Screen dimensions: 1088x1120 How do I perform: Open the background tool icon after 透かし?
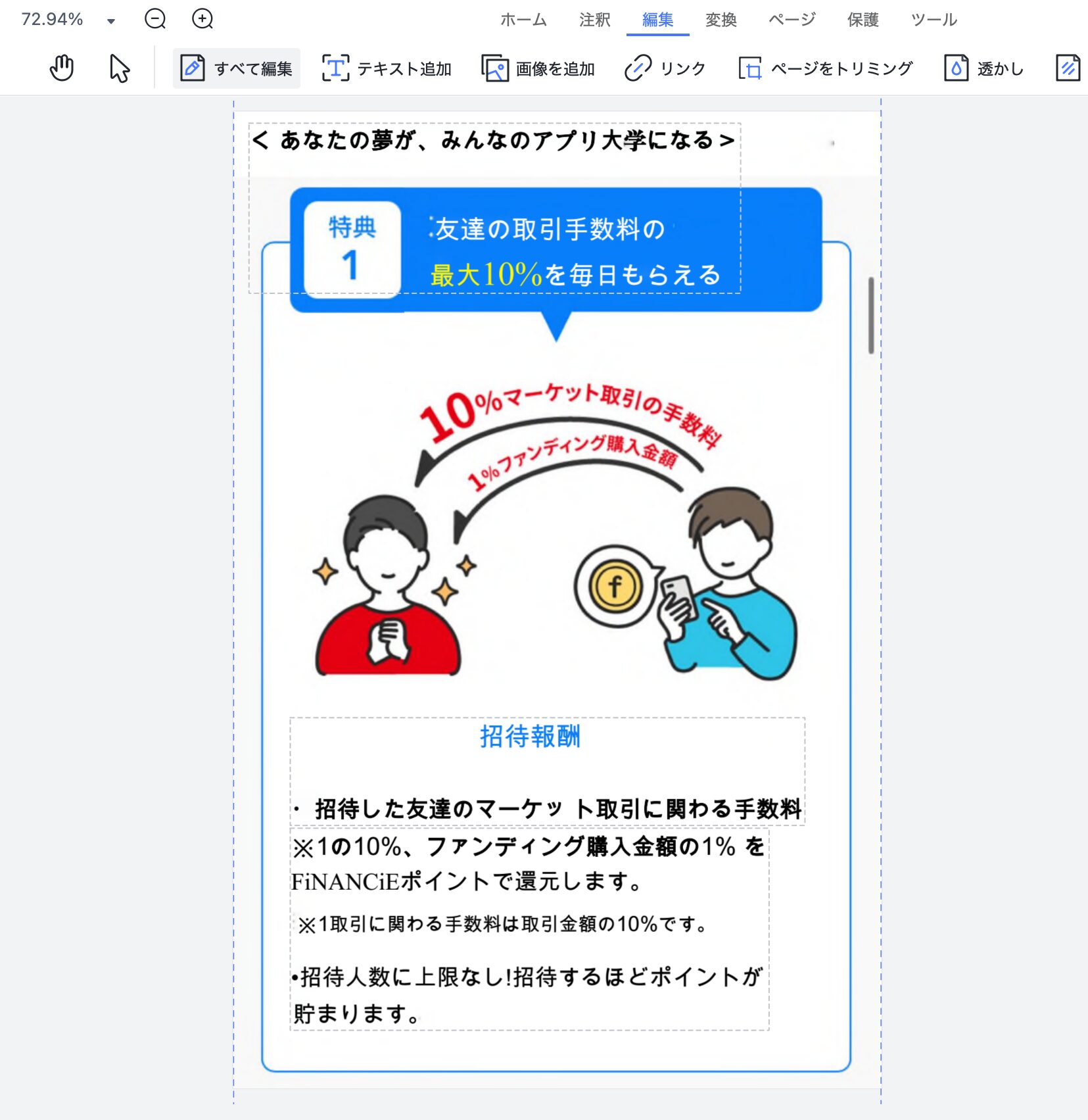1068,68
